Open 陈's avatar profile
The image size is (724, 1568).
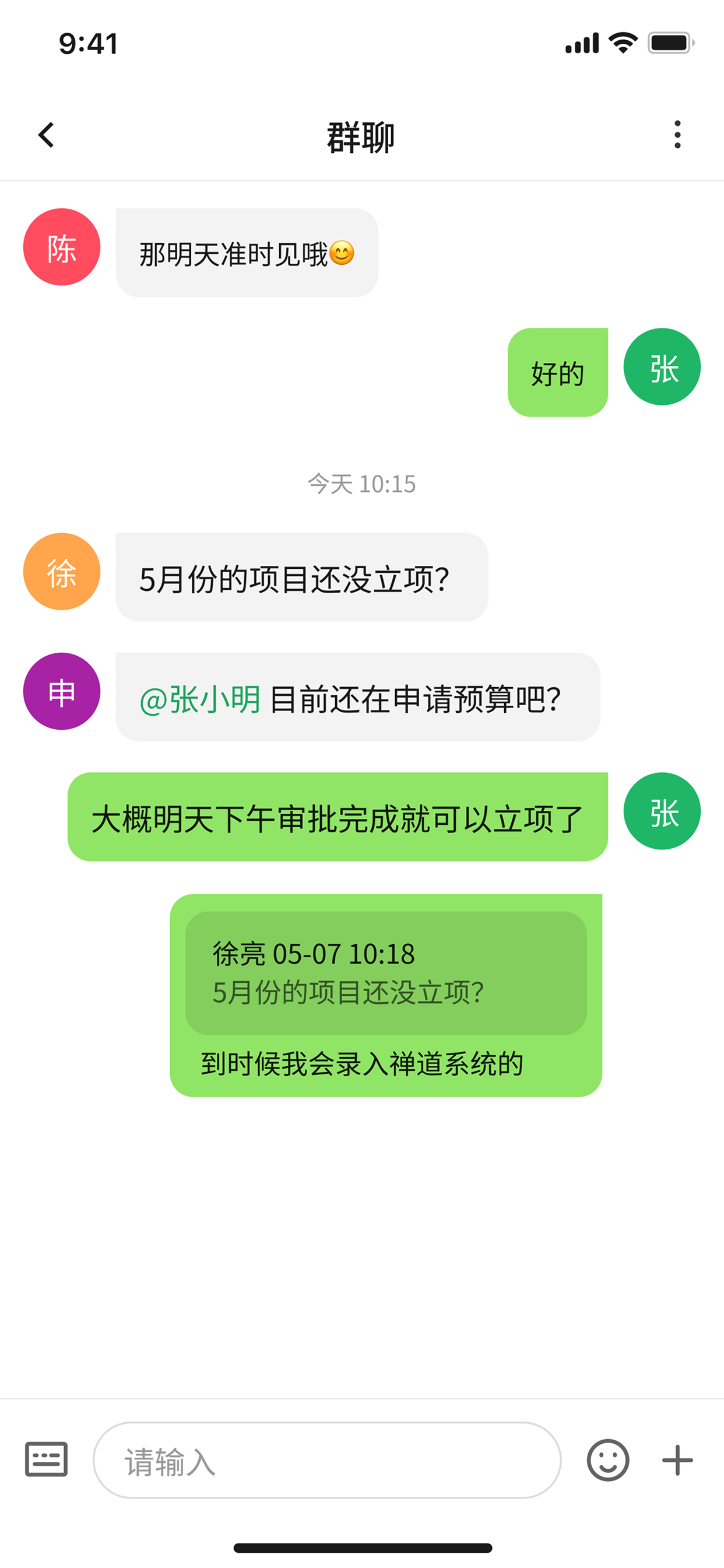(x=61, y=247)
